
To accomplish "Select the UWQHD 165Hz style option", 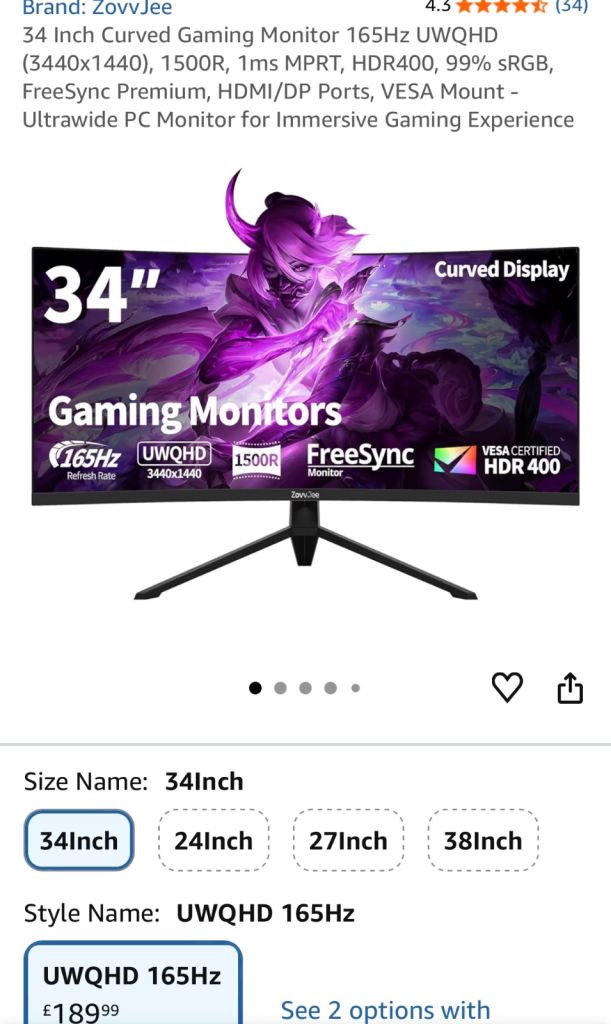I will coord(132,985).
